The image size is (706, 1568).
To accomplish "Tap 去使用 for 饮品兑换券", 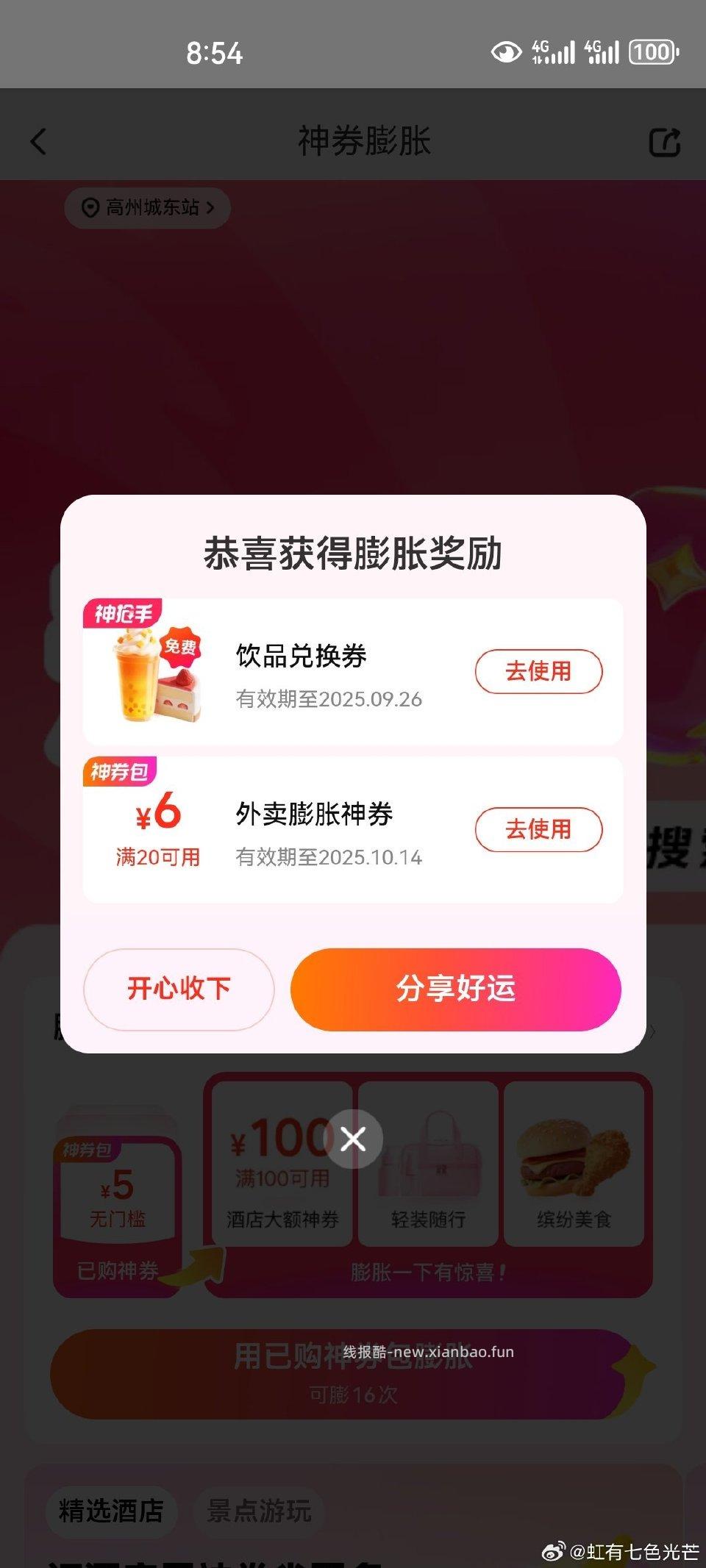I will pos(539,671).
